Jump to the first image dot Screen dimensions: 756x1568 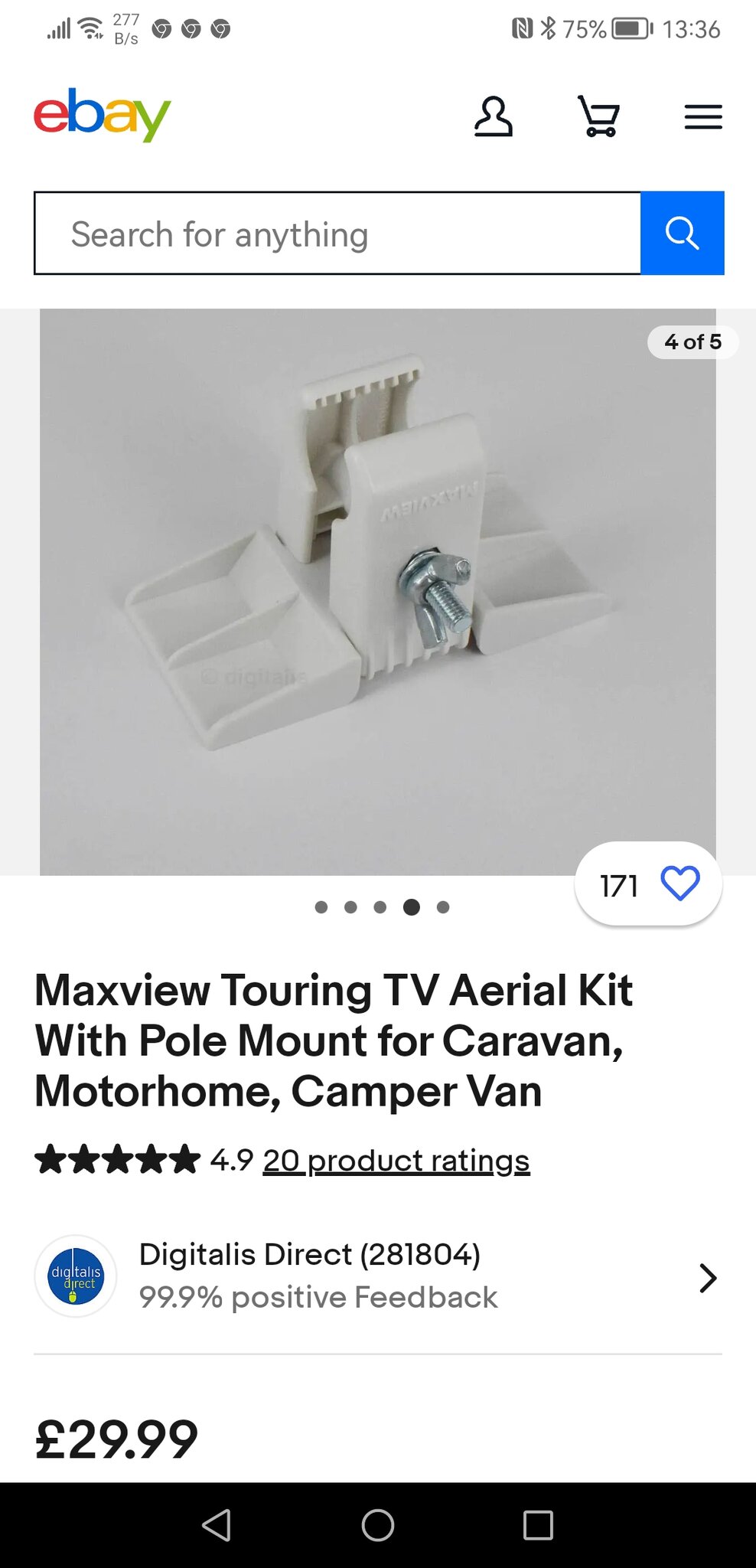tap(321, 907)
